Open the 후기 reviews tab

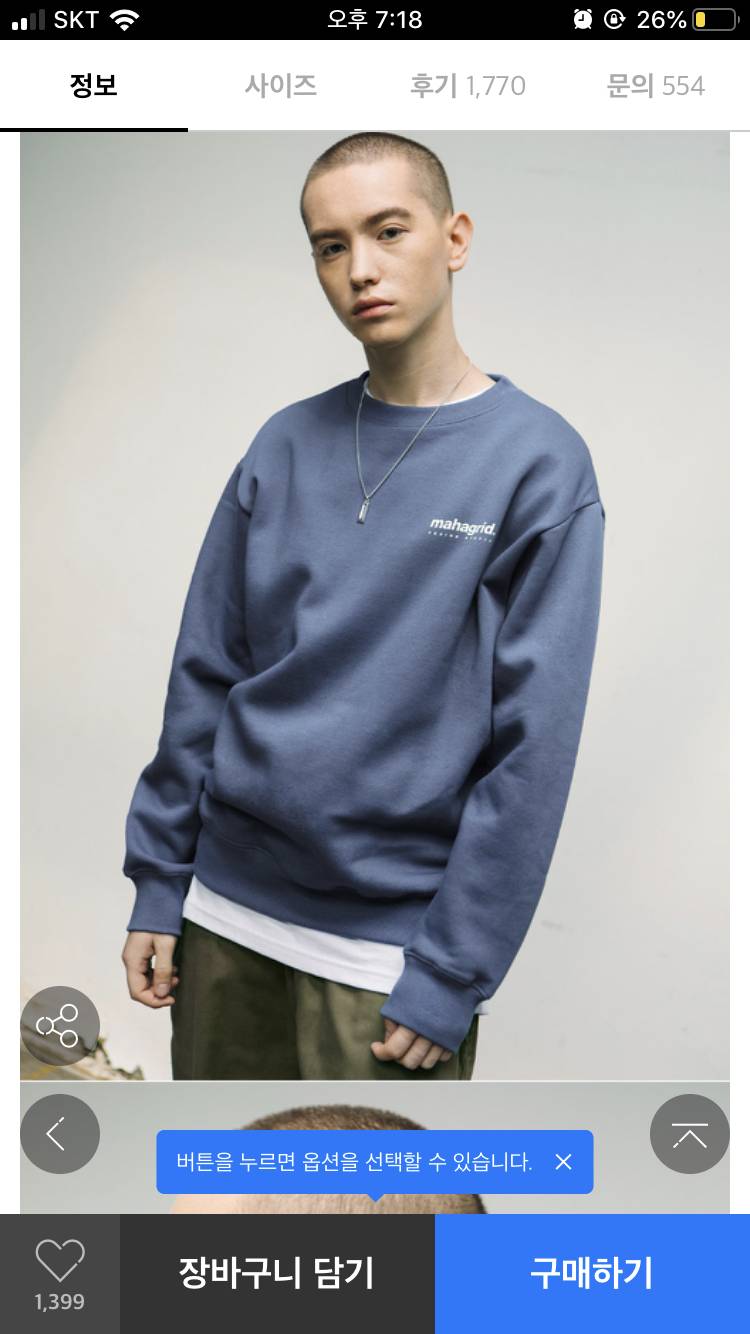pos(467,86)
